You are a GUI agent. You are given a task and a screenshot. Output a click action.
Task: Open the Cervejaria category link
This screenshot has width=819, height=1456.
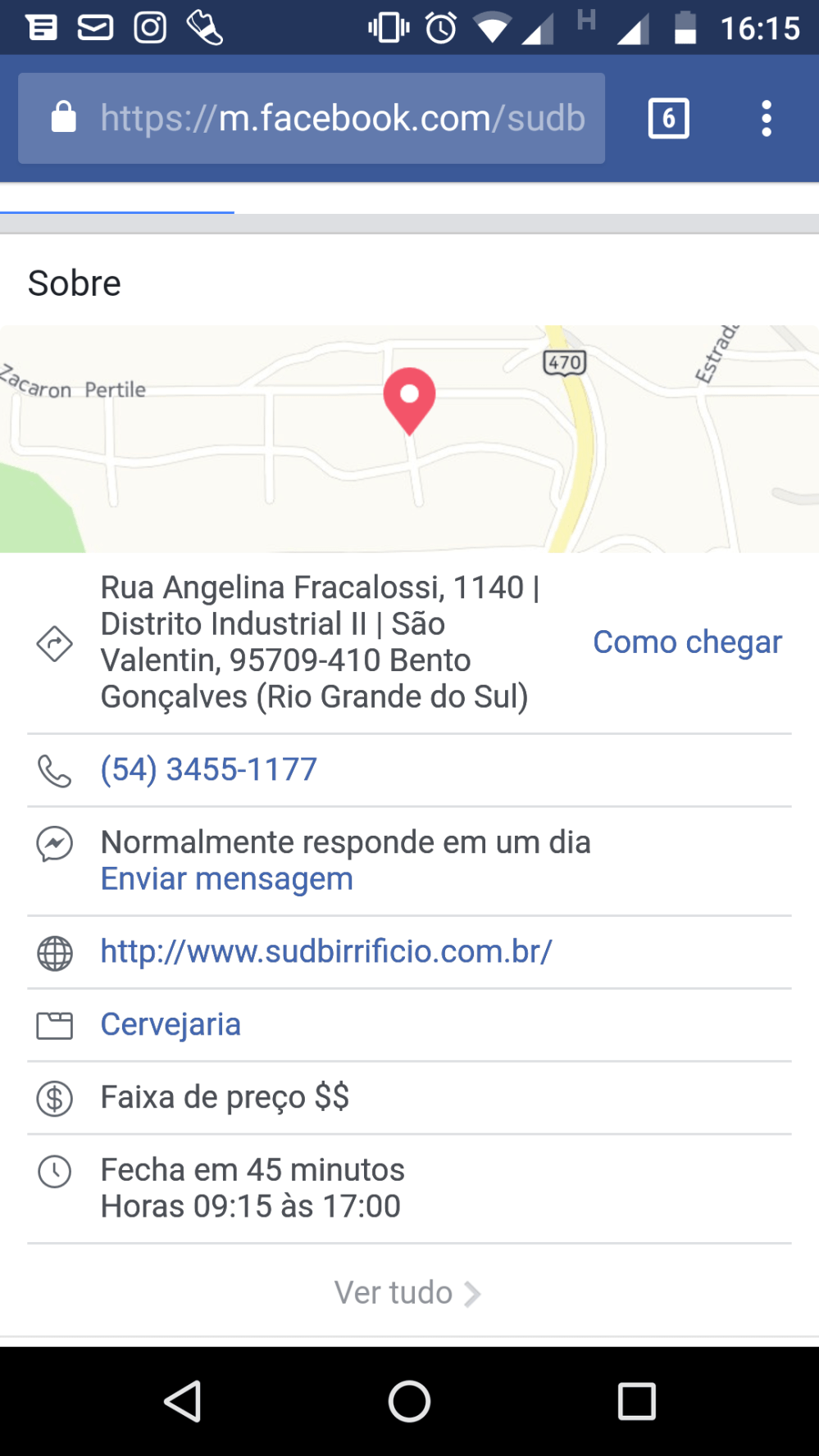pyautogui.click(x=171, y=1024)
